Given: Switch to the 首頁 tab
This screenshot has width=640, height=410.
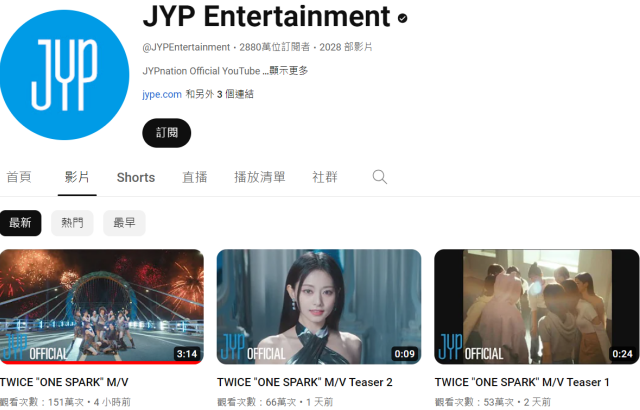Looking at the screenshot, I should [19, 177].
